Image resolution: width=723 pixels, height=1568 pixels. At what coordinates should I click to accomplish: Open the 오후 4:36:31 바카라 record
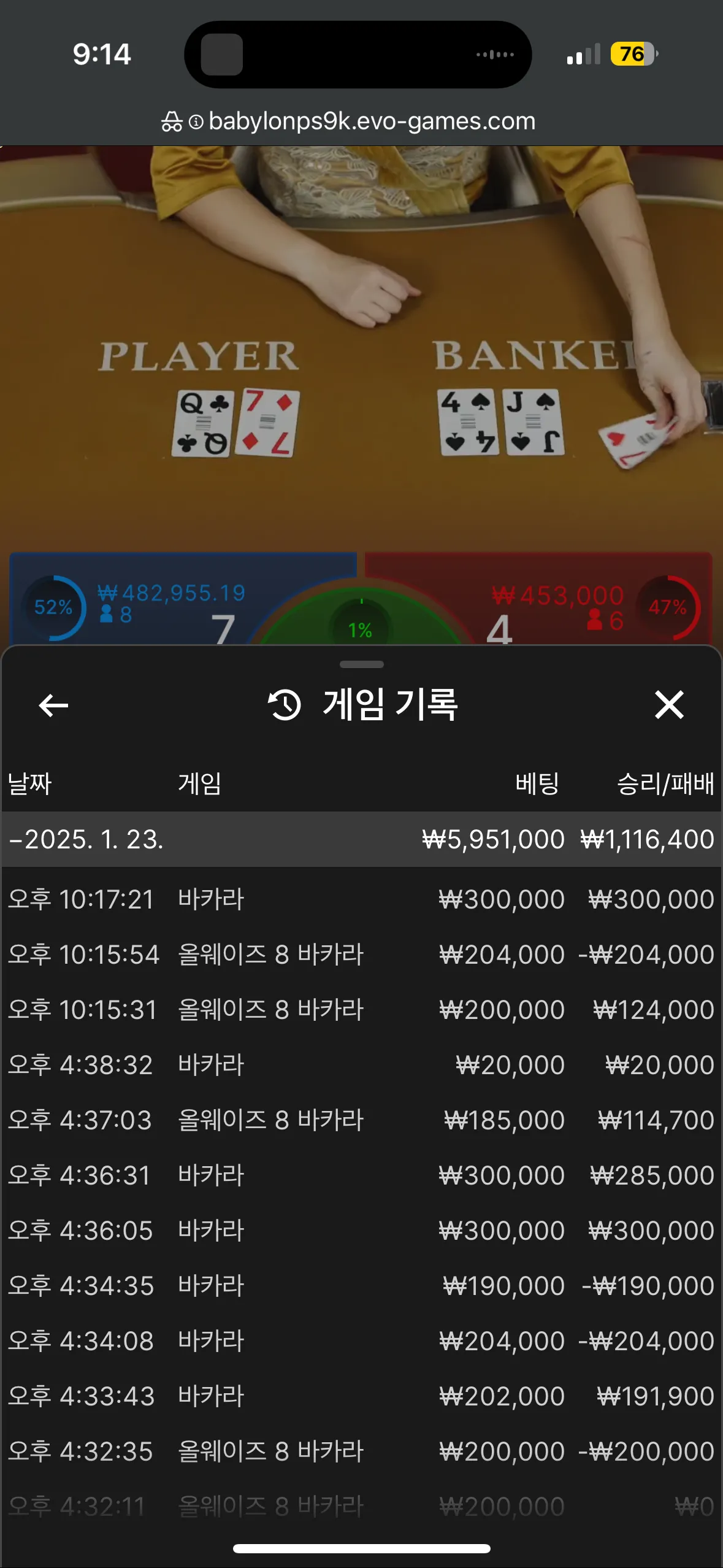click(x=361, y=1175)
